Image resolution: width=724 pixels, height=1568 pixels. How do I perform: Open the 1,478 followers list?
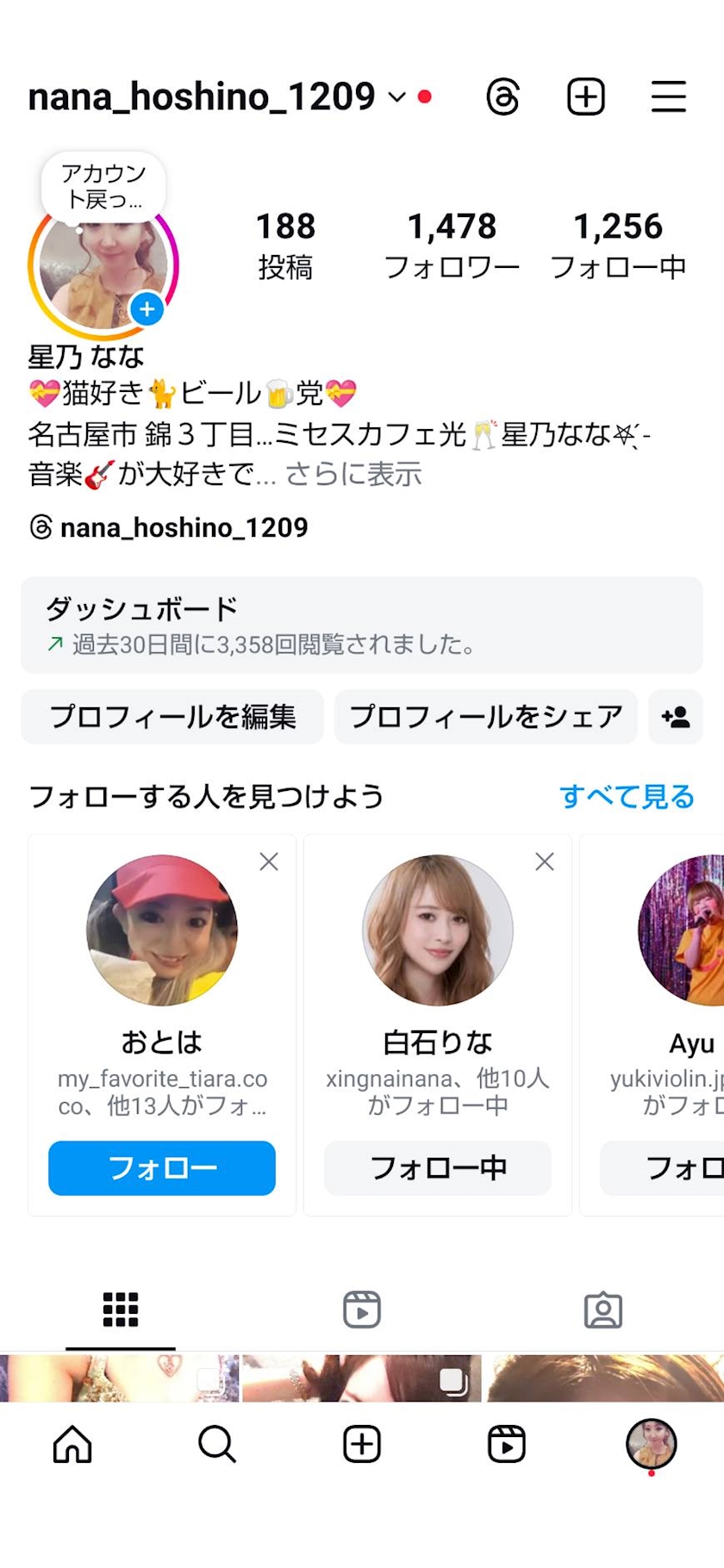click(x=452, y=246)
